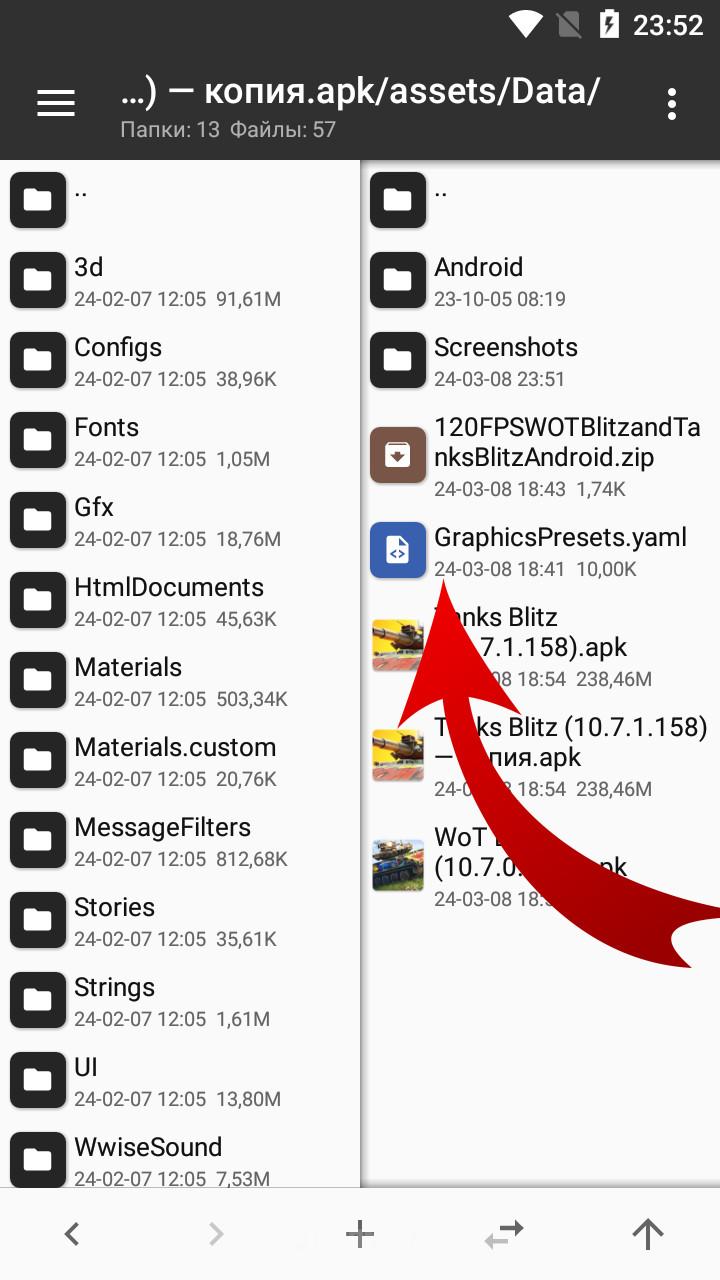720x1280 pixels.
Task: Tap the plus button to create new item
Action: pyautogui.click(x=360, y=1235)
